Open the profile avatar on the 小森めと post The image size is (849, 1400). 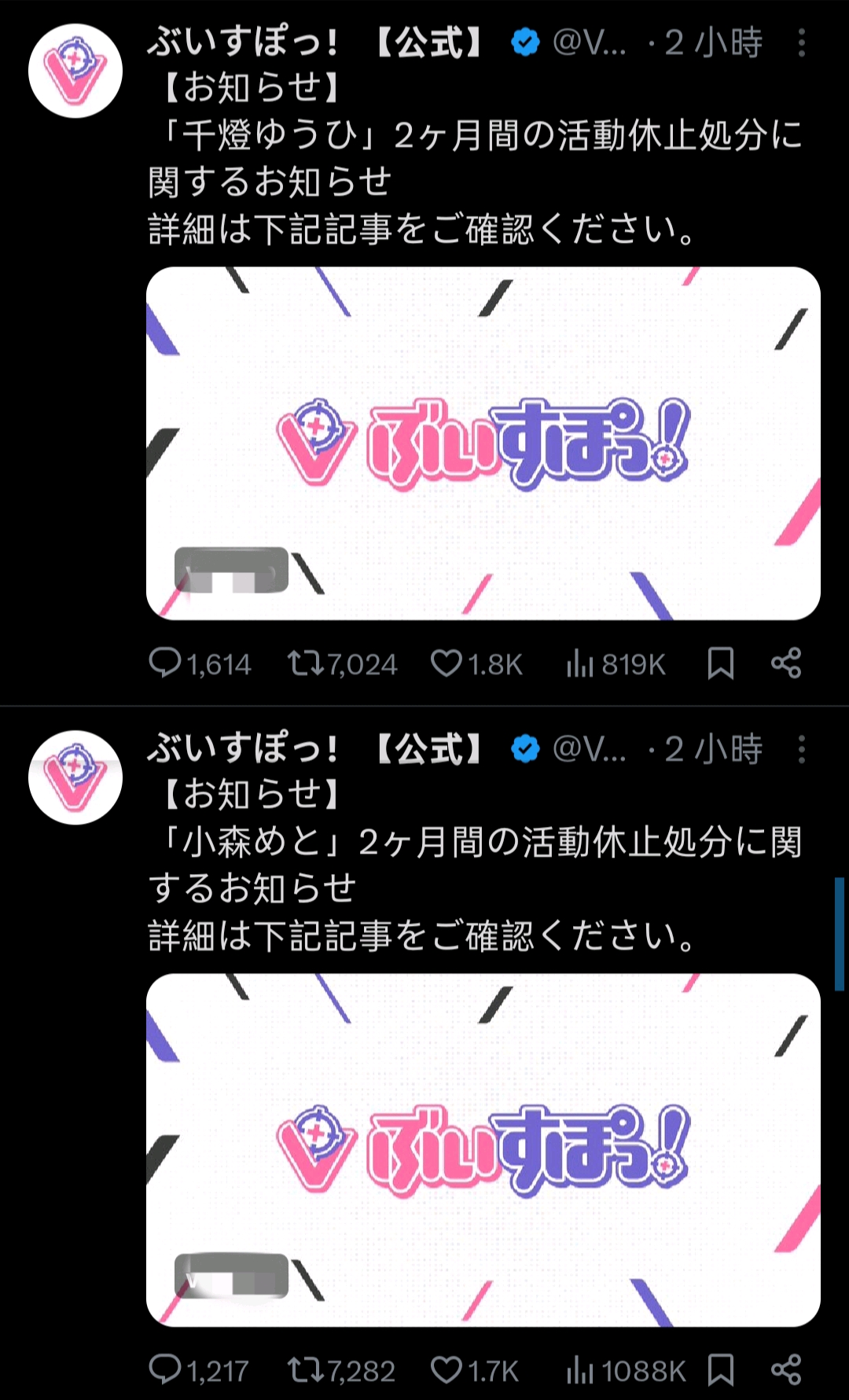[x=75, y=777]
